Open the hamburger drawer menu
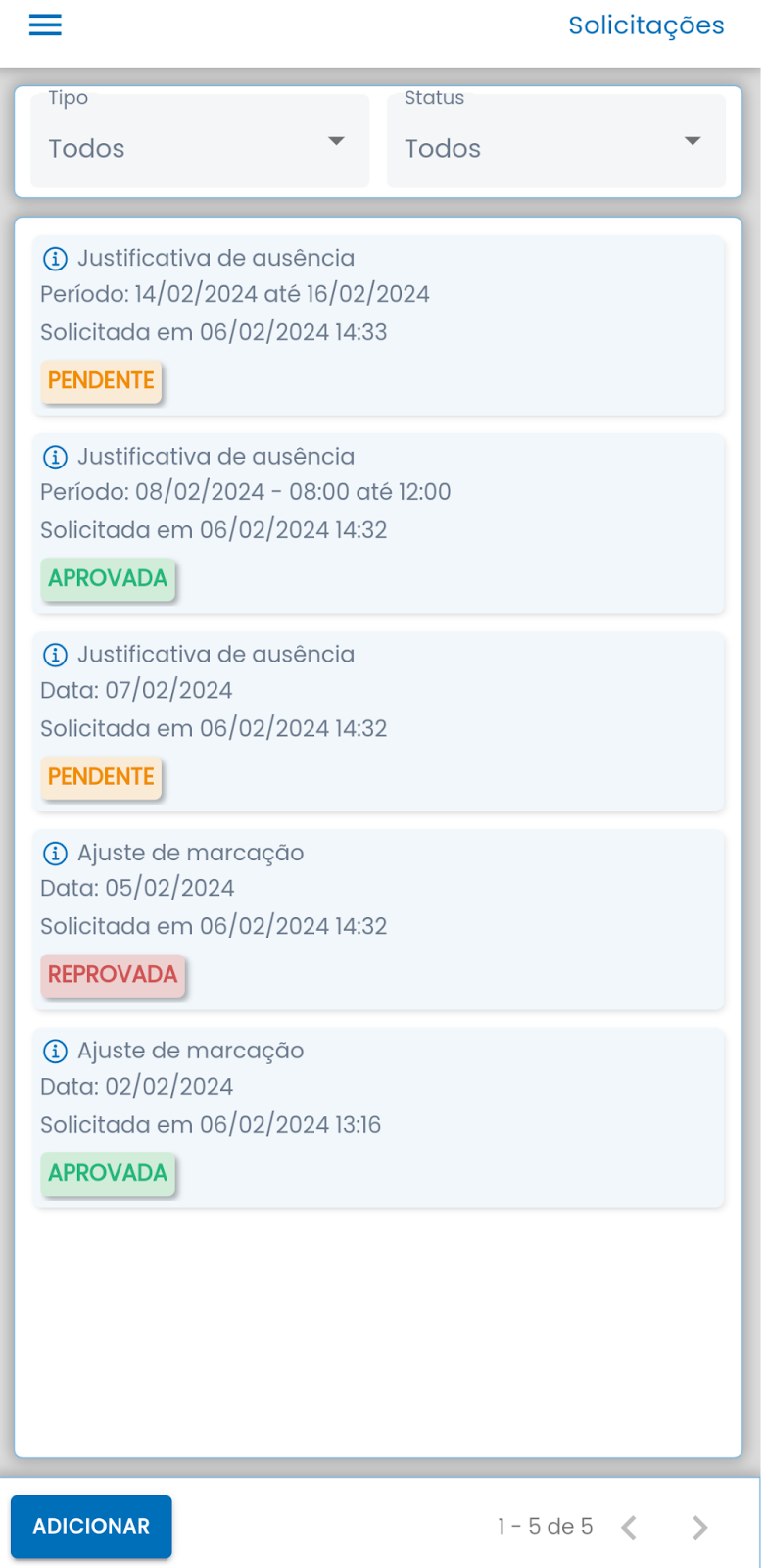 click(x=45, y=25)
